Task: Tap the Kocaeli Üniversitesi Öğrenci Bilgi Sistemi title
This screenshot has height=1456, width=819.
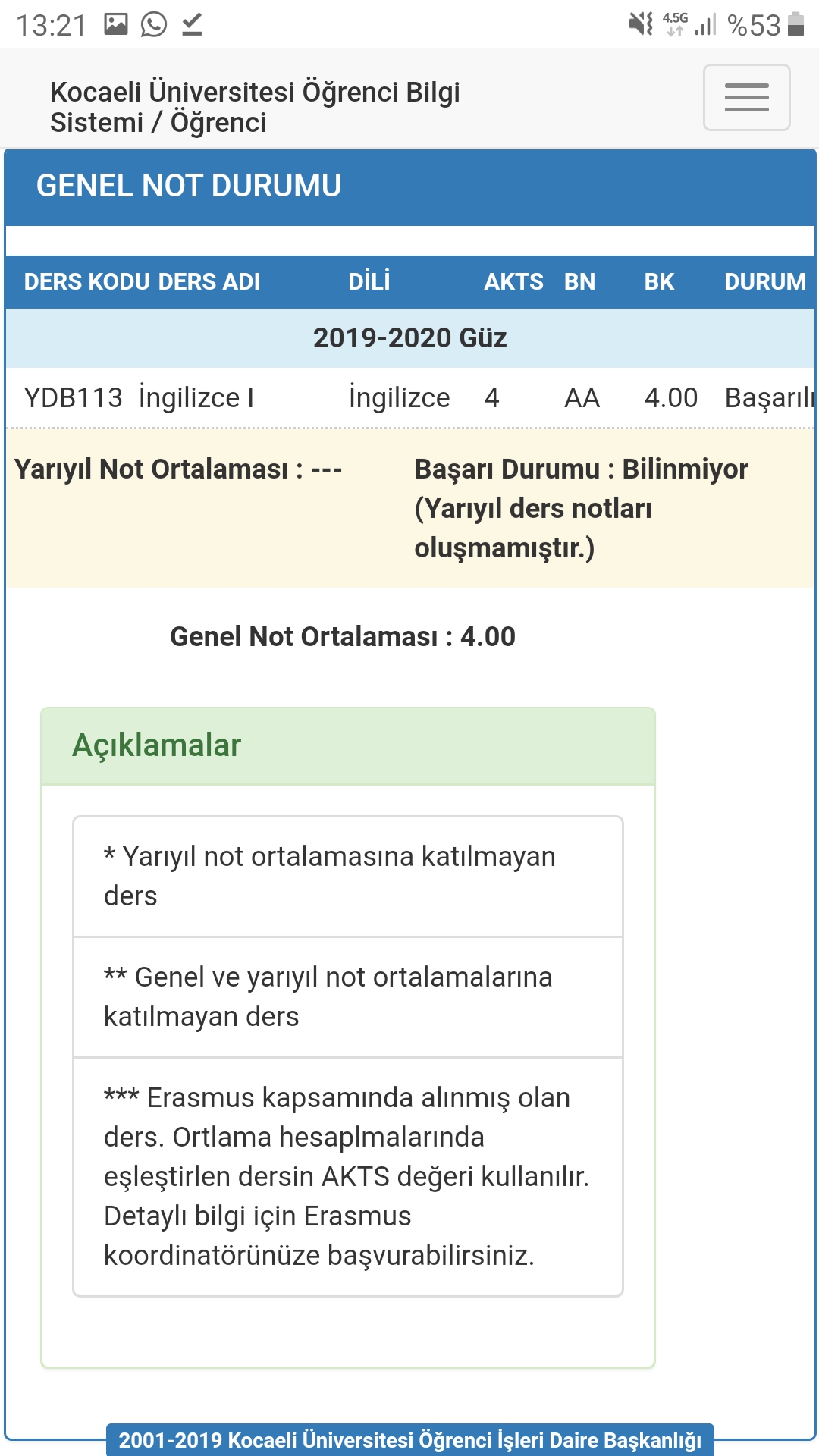Action: click(255, 107)
